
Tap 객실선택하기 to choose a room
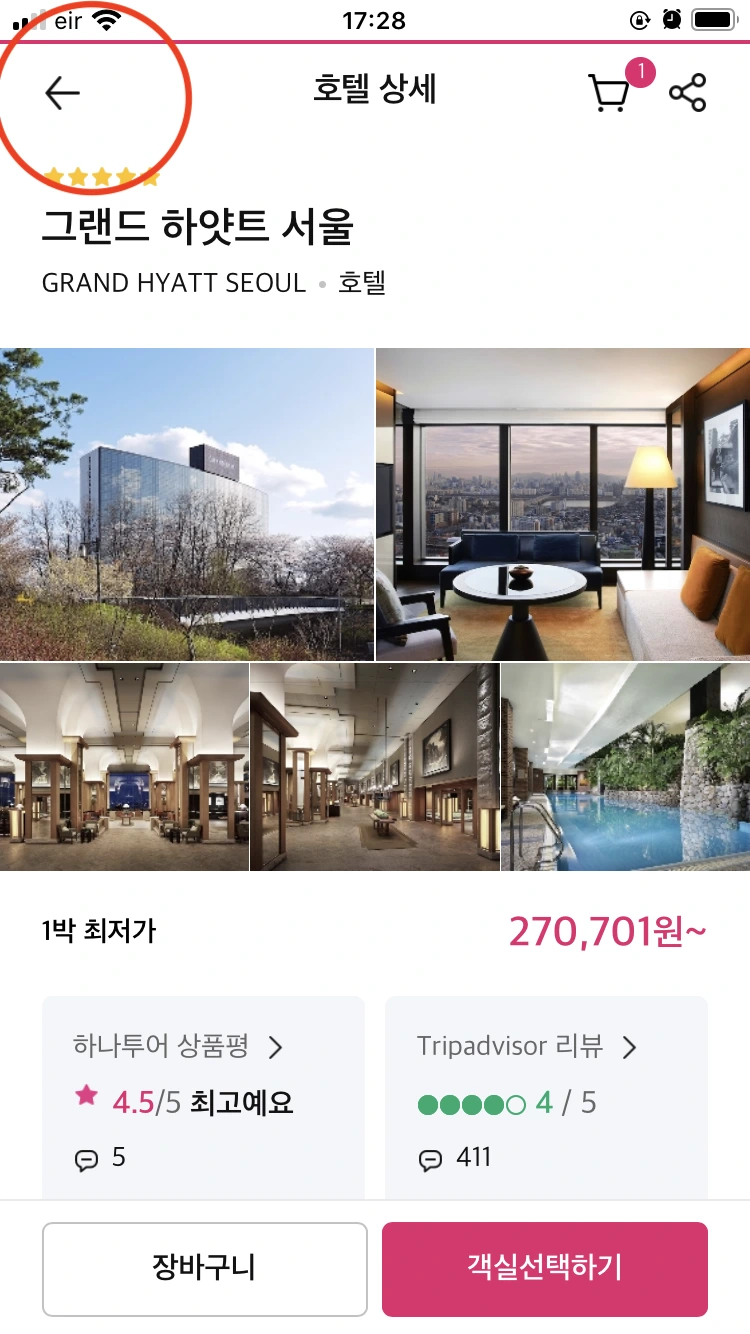pyautogui.click(x=545, y=1269)
